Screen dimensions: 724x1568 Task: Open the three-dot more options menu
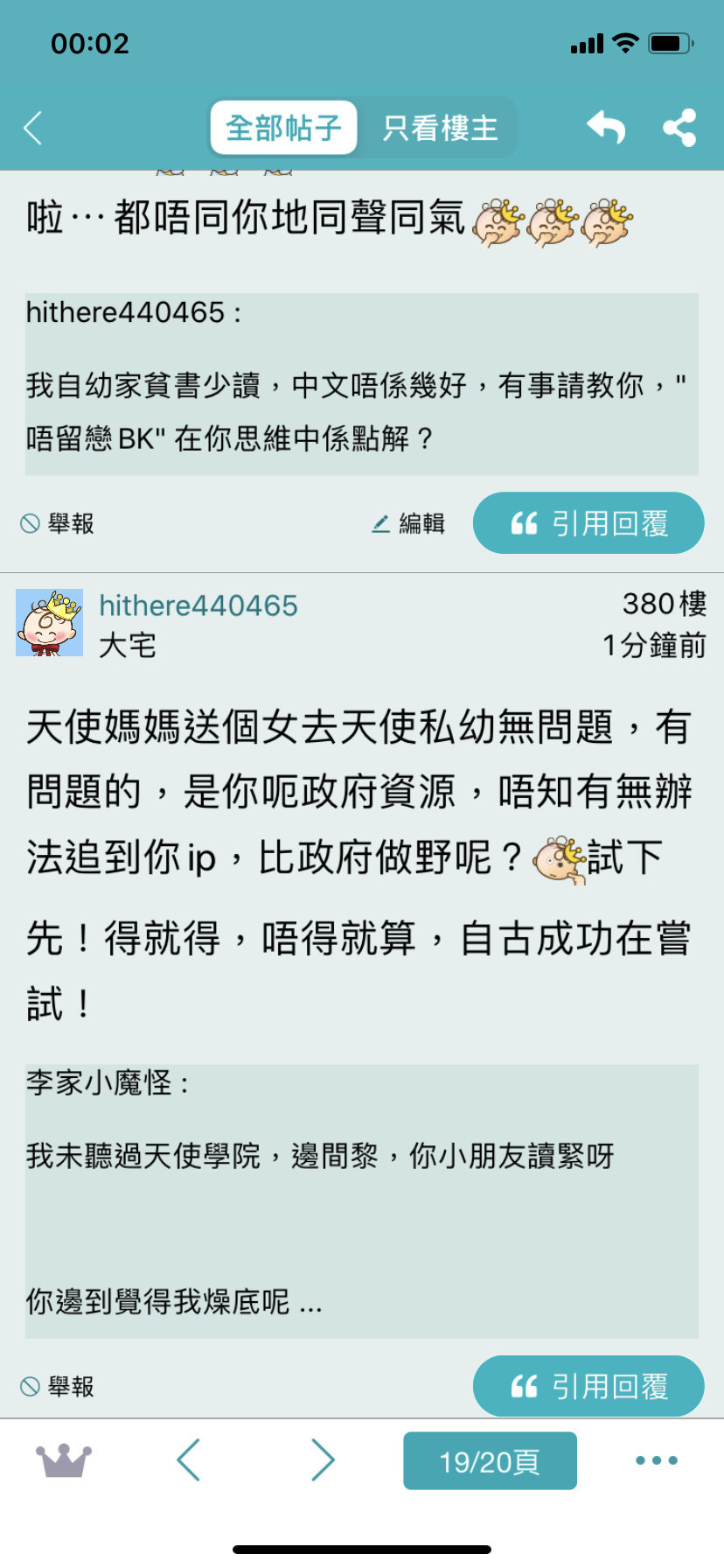pos(657,1460)
